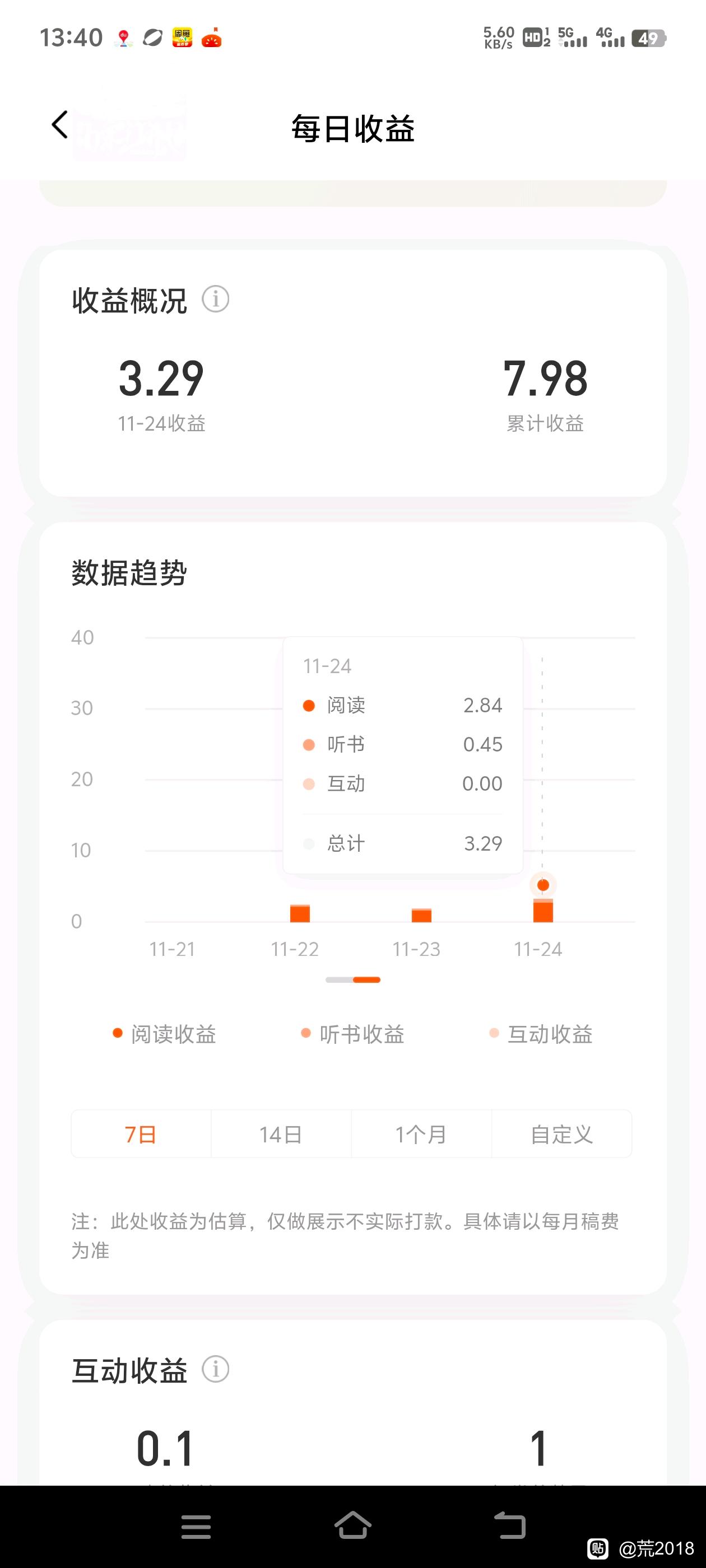Open recent apps from navigation bar
This screenshot has height=1568, width=706.
[x=196, y=1527]
